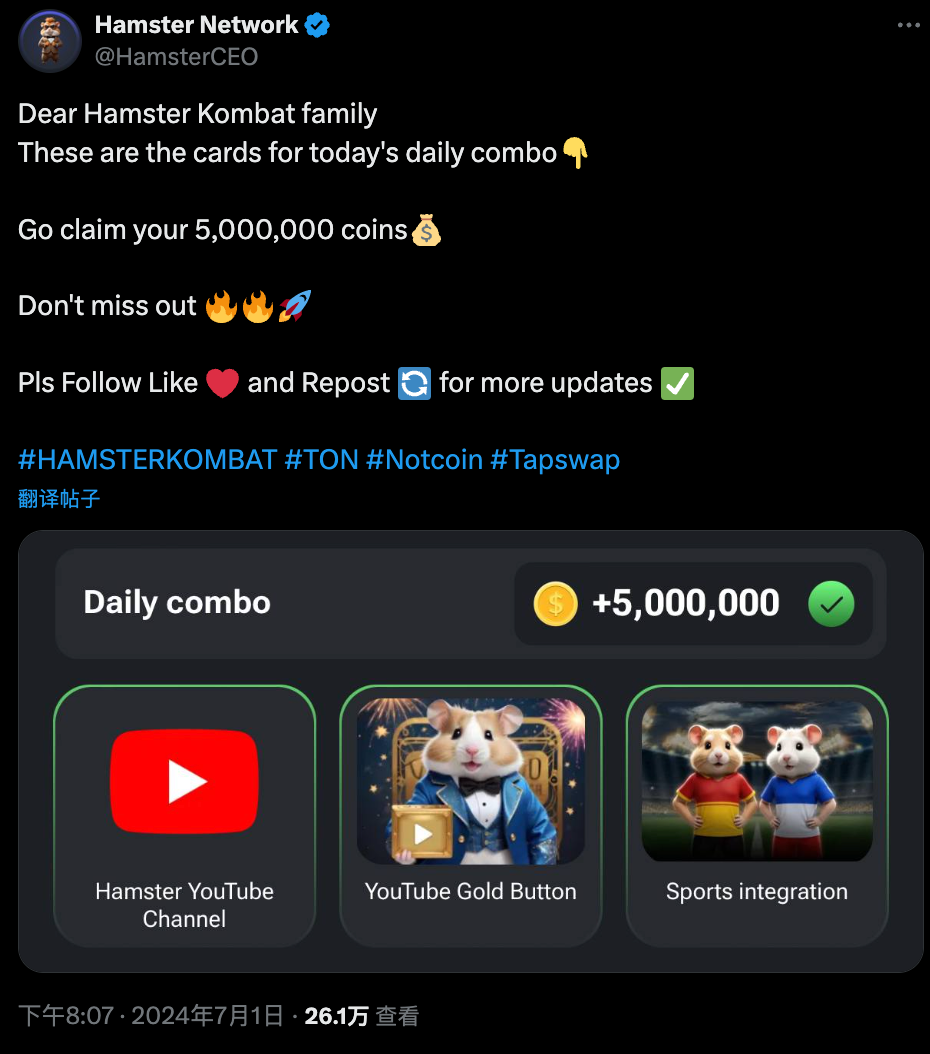Open the #Notcoin hashtag
930x1054 pixels.
424,460
